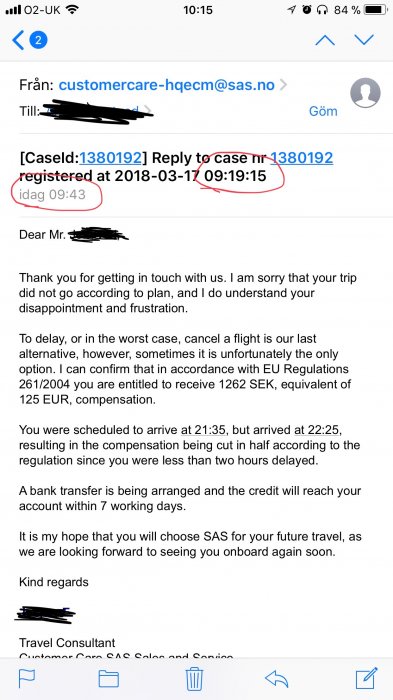
Task: Jump to the previous email with up arrow
Action: (x=325, y=40)
